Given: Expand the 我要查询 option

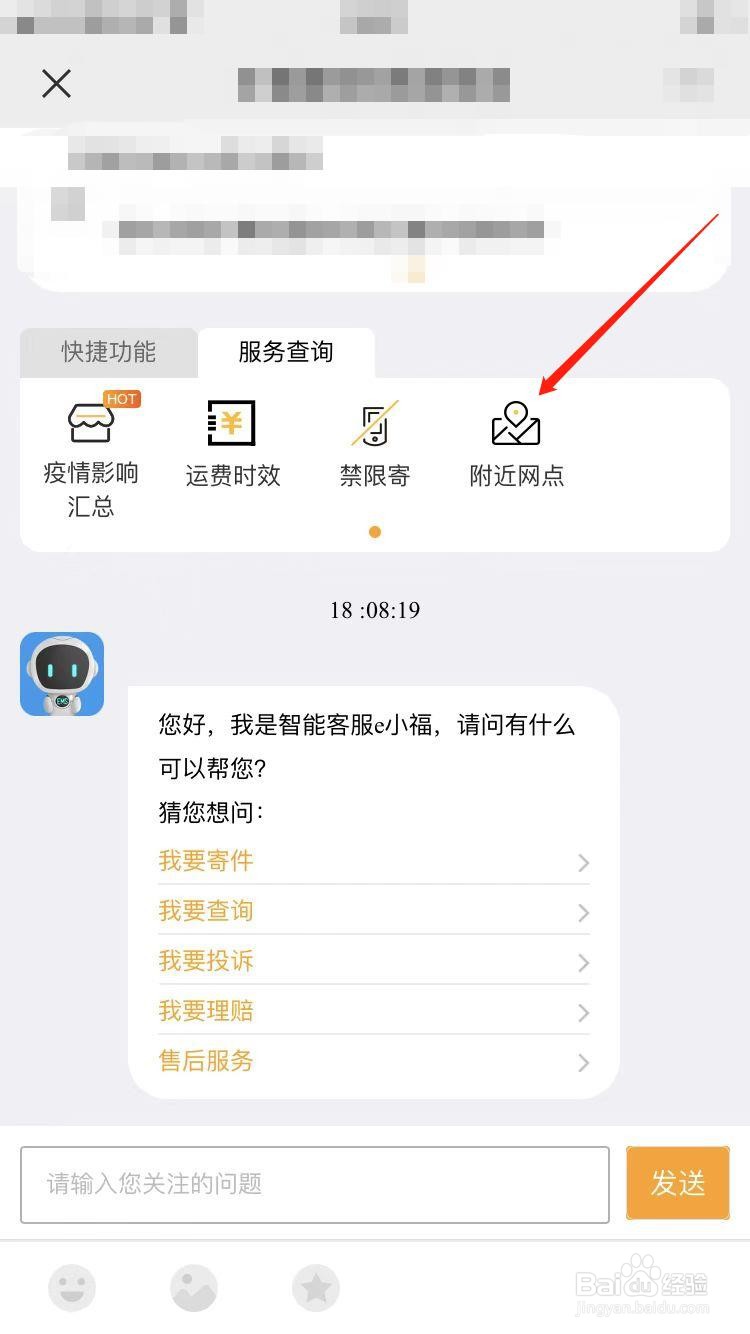Looking at the screenshot, I should coord(206,912).
